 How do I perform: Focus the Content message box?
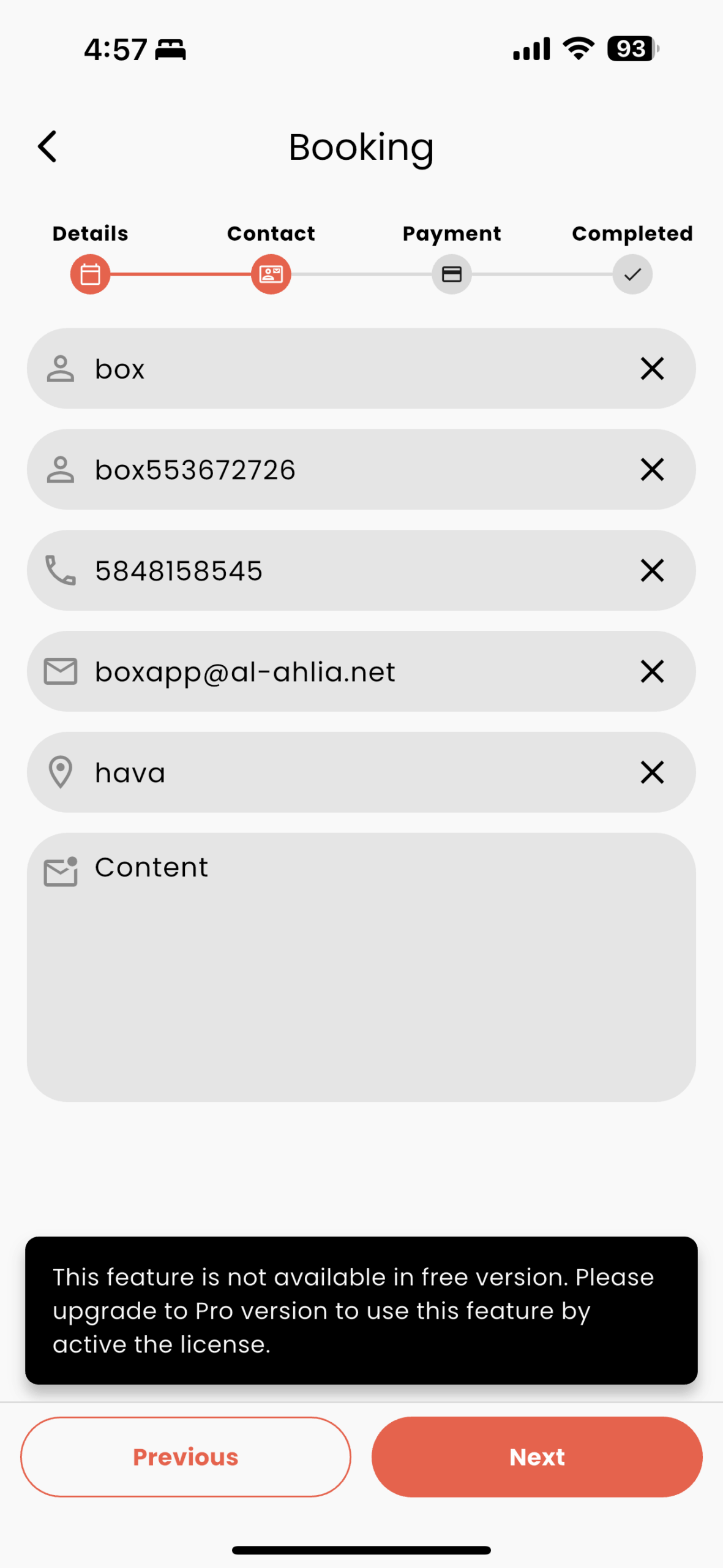click(x=361, y=967)
